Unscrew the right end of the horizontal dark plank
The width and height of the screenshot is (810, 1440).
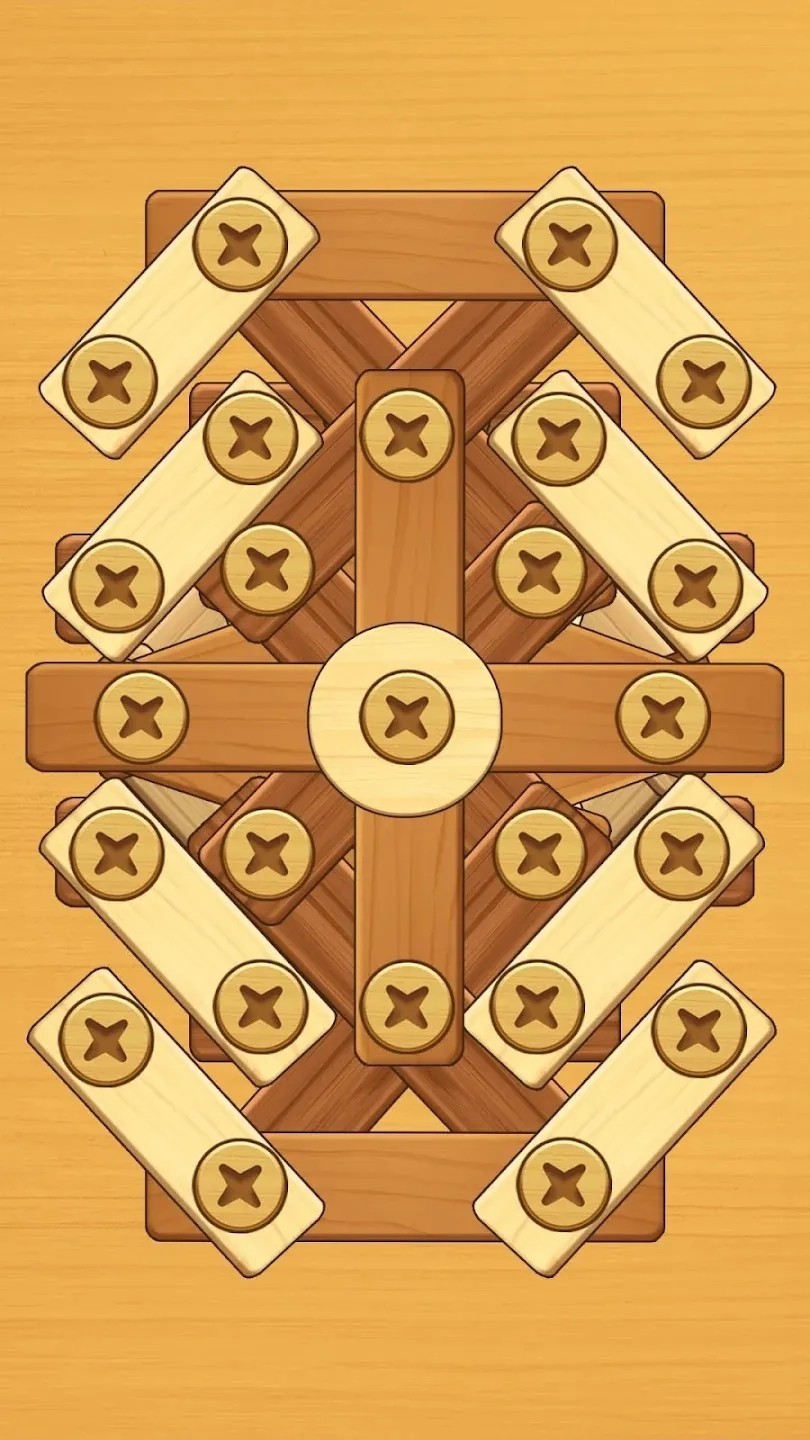click(662, 717)
